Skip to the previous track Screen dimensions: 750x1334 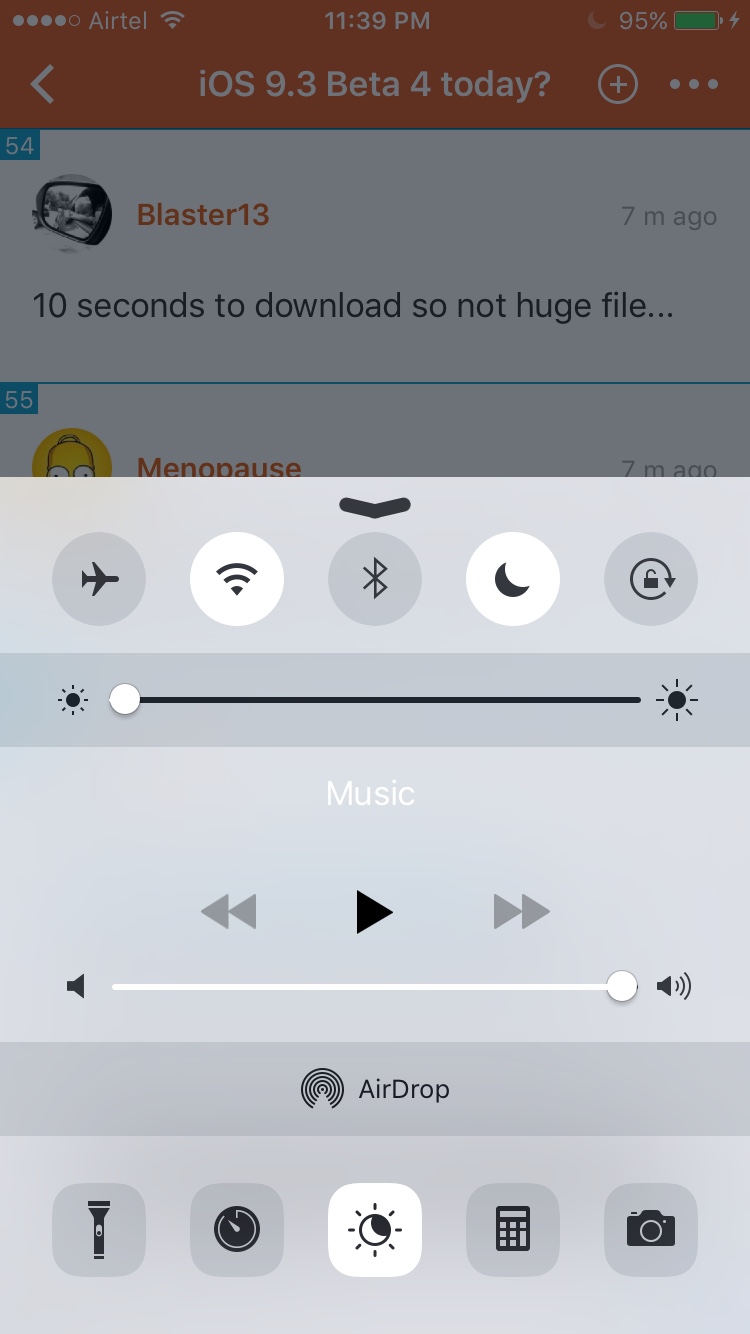[229, 912]
